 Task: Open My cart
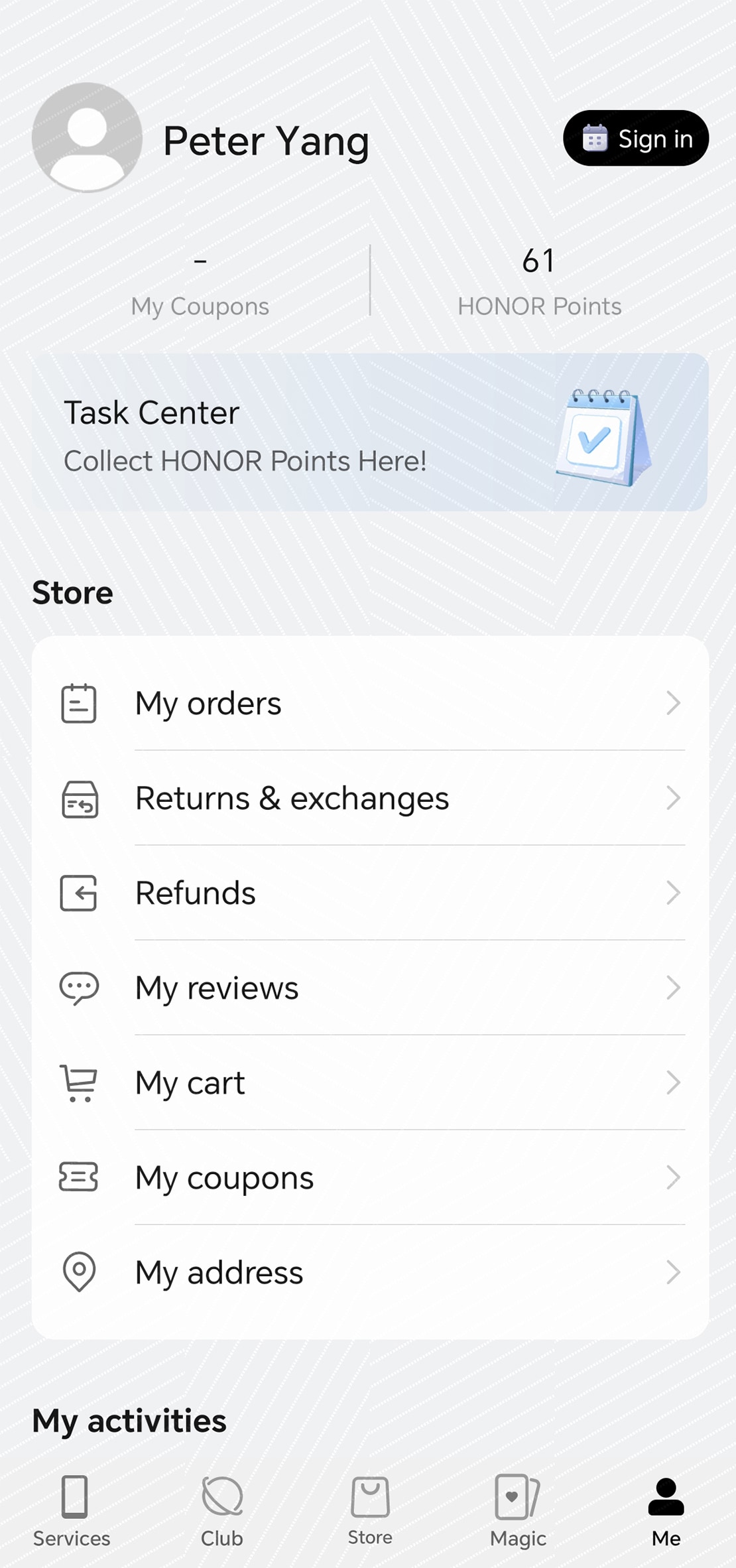(369, 1082)
